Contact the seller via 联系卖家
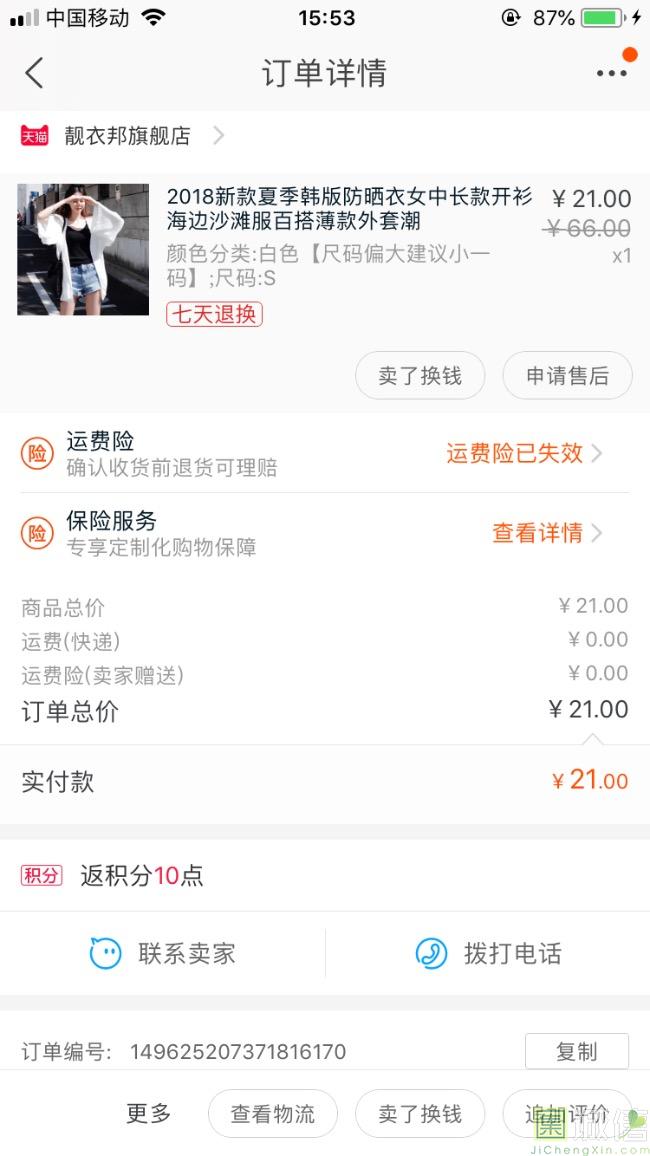Viewport: 650px width, 1156px height. [x=162, y=953]
